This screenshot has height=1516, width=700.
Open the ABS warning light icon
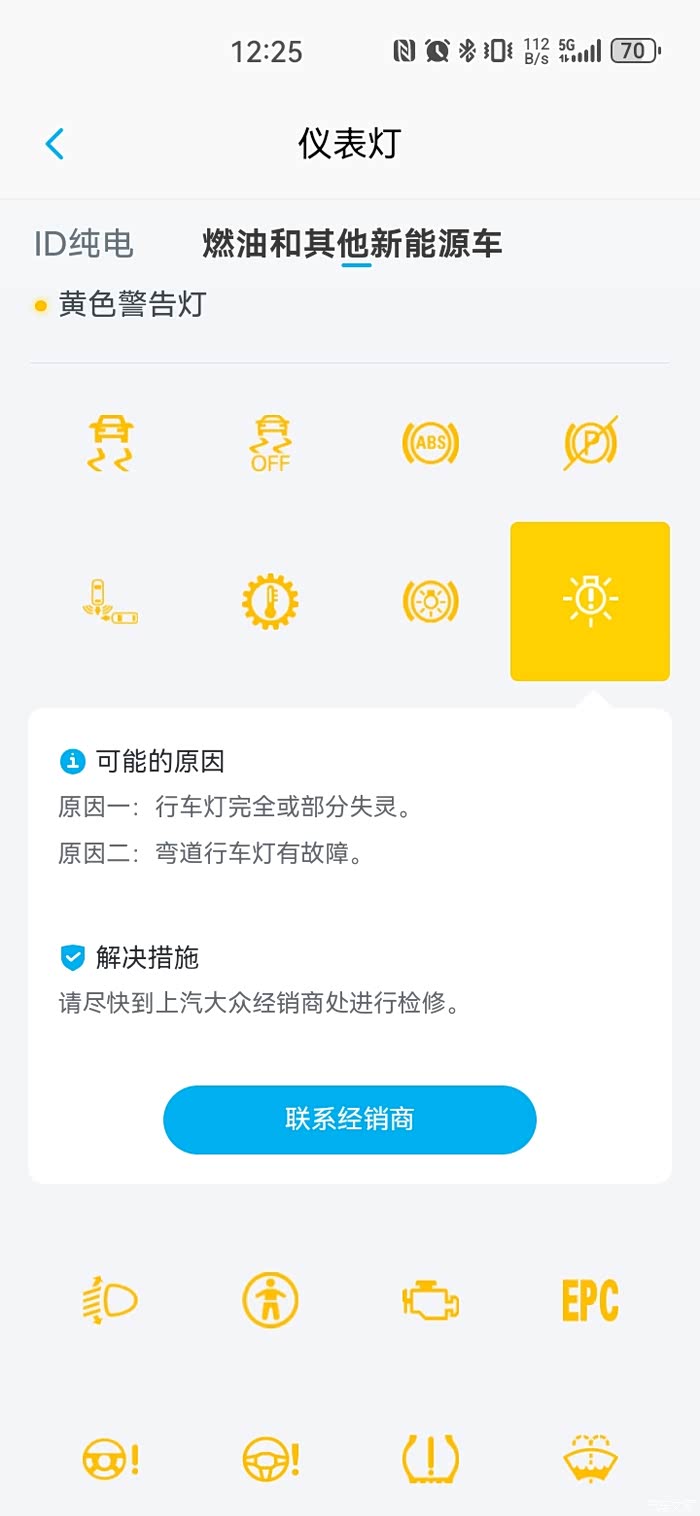(430, 442)
